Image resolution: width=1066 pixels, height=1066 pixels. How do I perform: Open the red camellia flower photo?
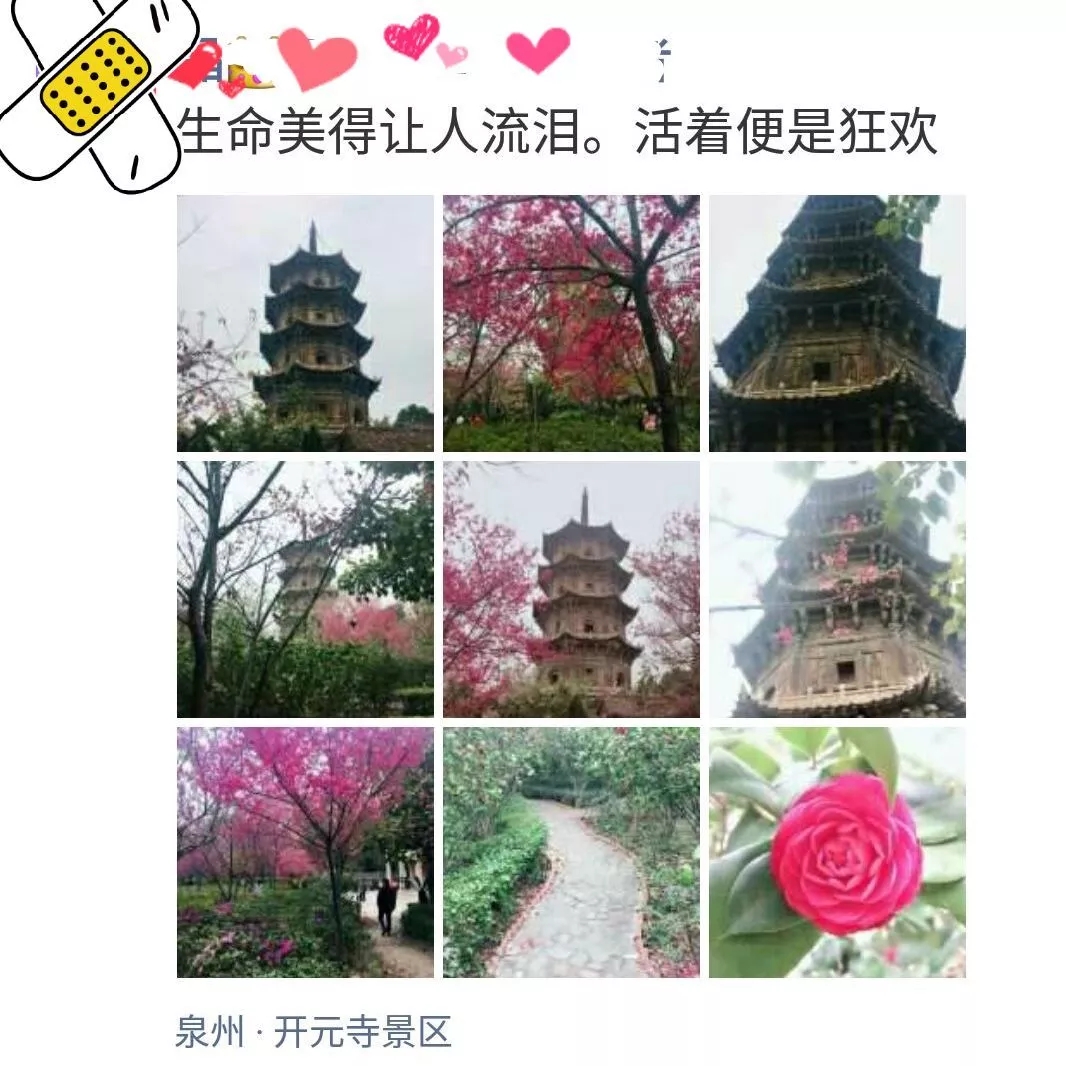[837, 852]
